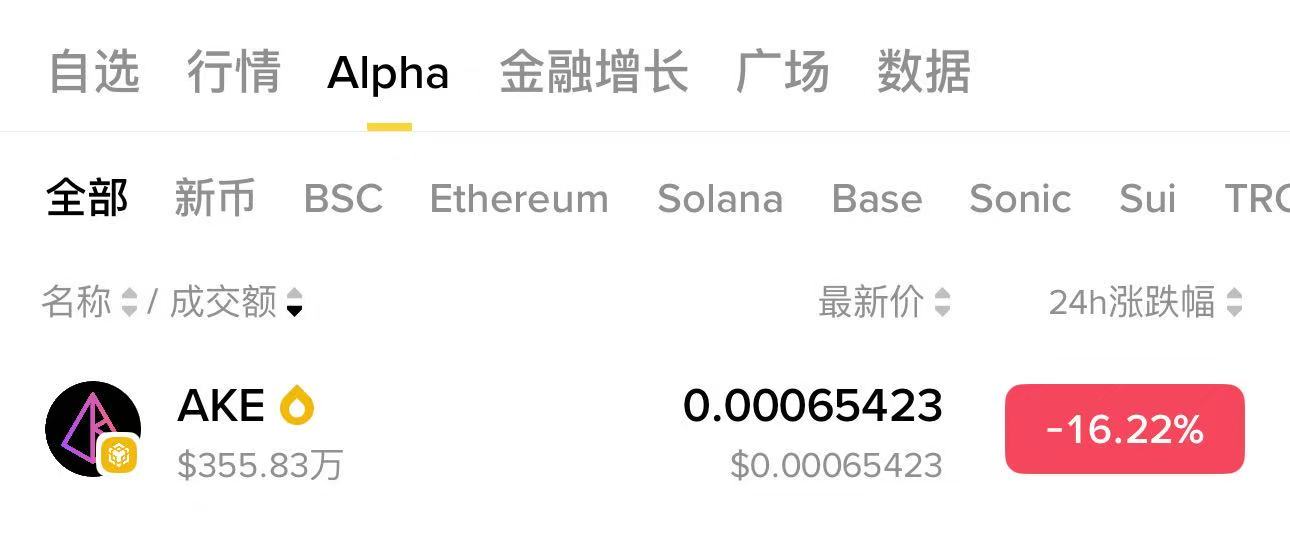Show Ethereum tokens
1290x540 pixels.
click(x=519, y=198)
